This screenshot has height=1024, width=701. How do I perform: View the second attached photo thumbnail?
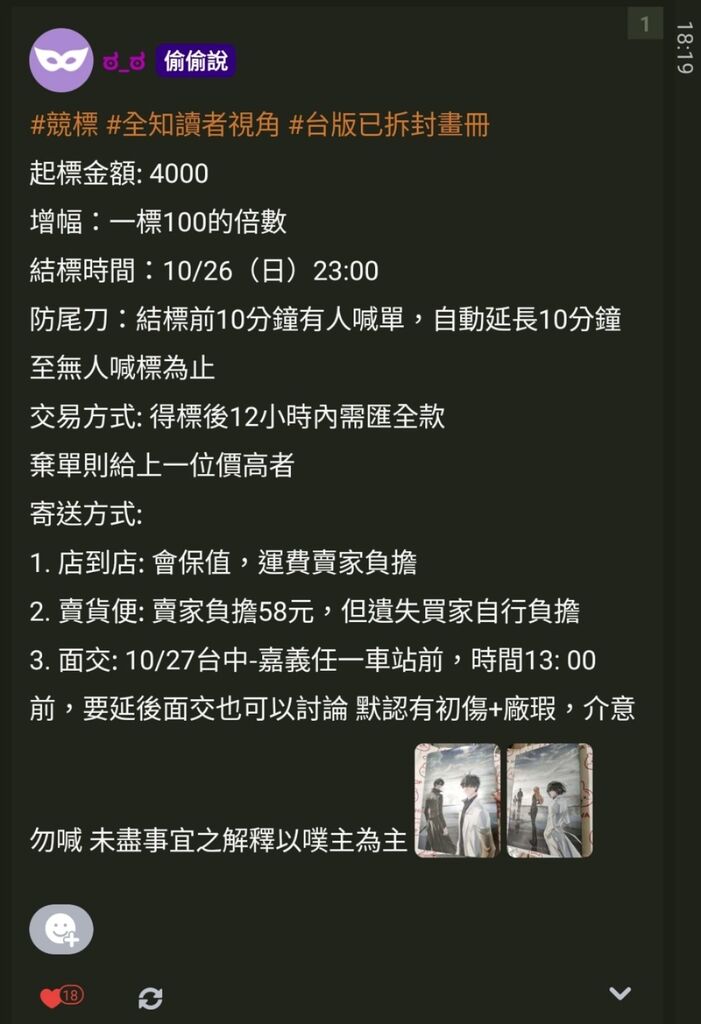point(549,800)
